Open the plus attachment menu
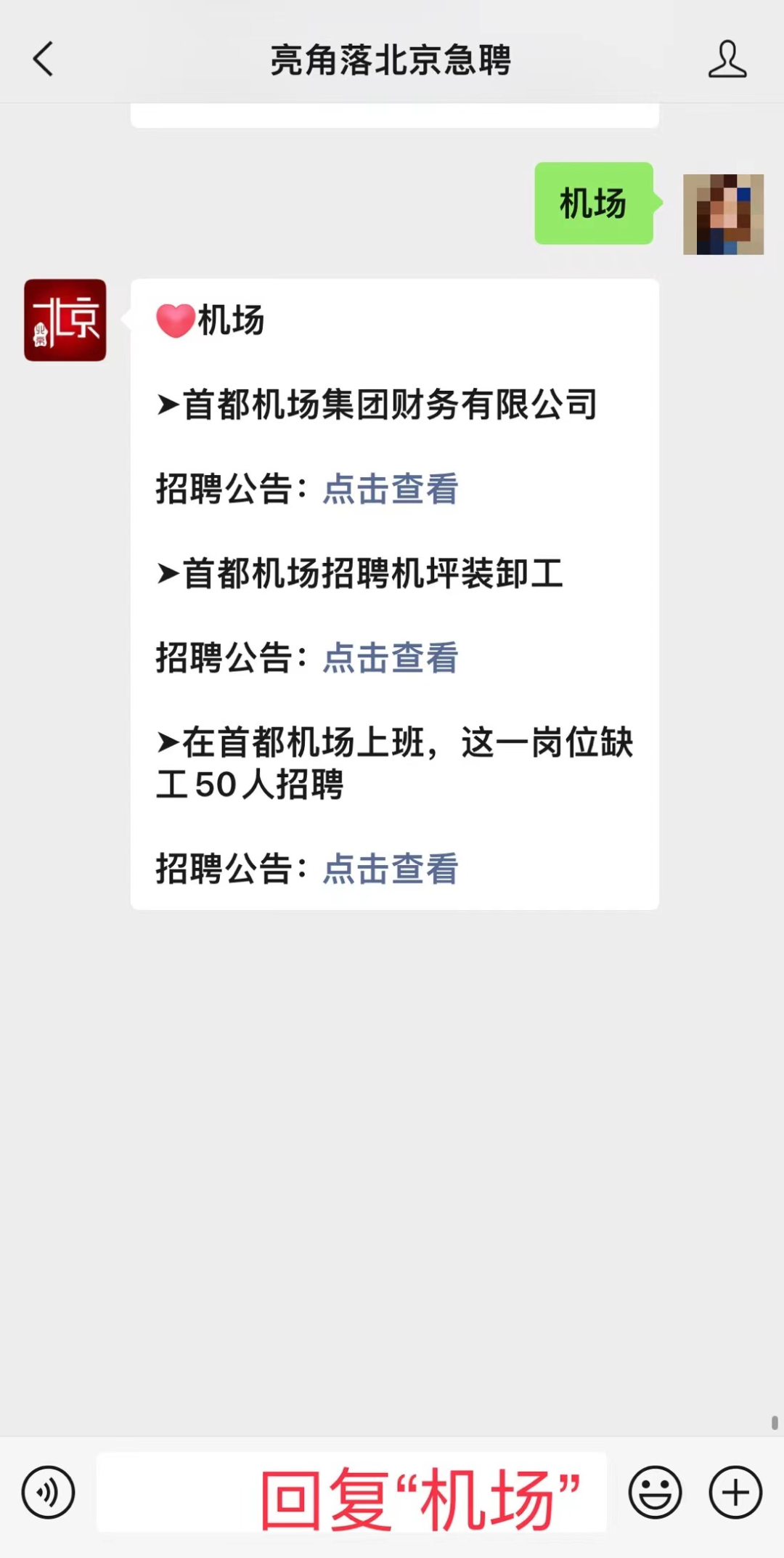The height and width of the screenshot is (1558, 784). click(735, 1493)
